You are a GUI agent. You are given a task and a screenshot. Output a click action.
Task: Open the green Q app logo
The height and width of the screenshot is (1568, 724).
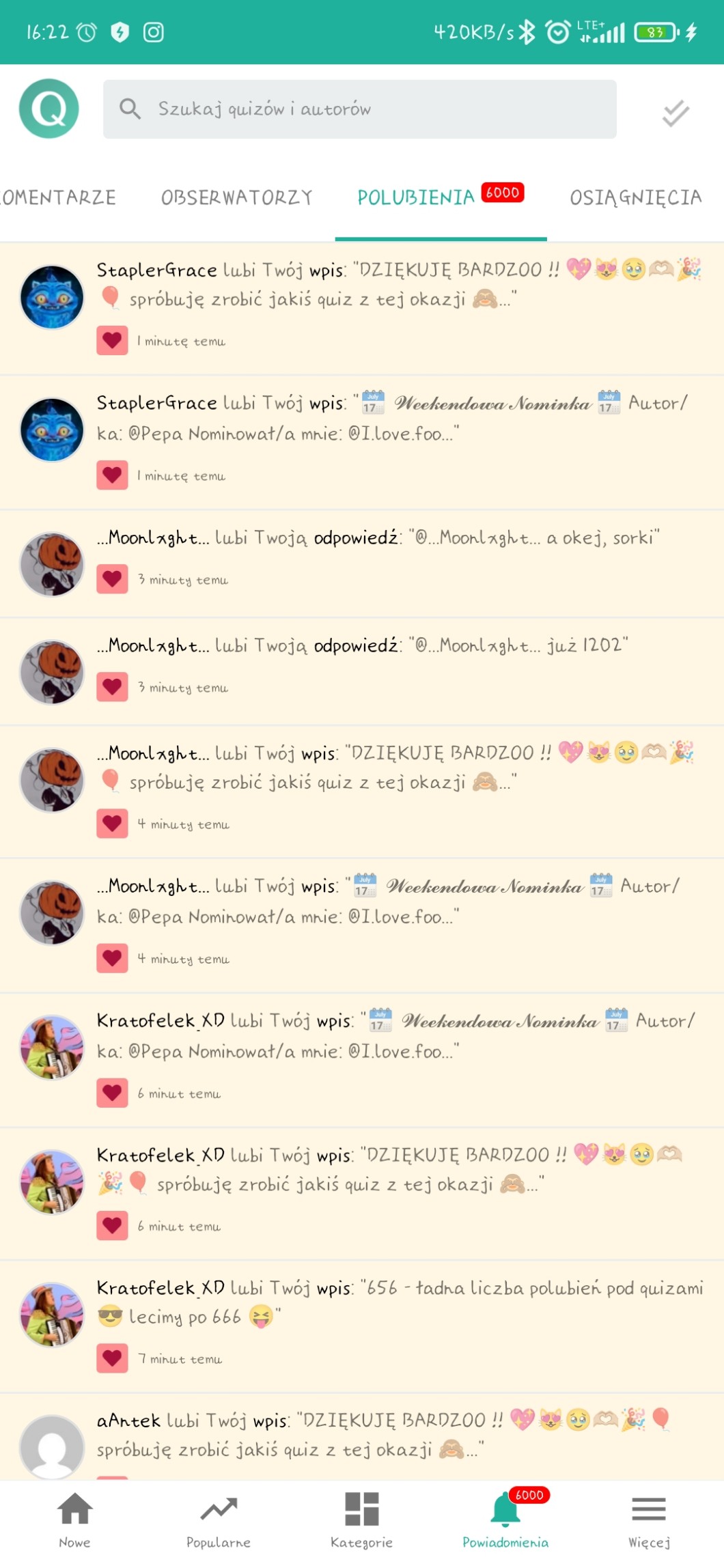point(49,109)
